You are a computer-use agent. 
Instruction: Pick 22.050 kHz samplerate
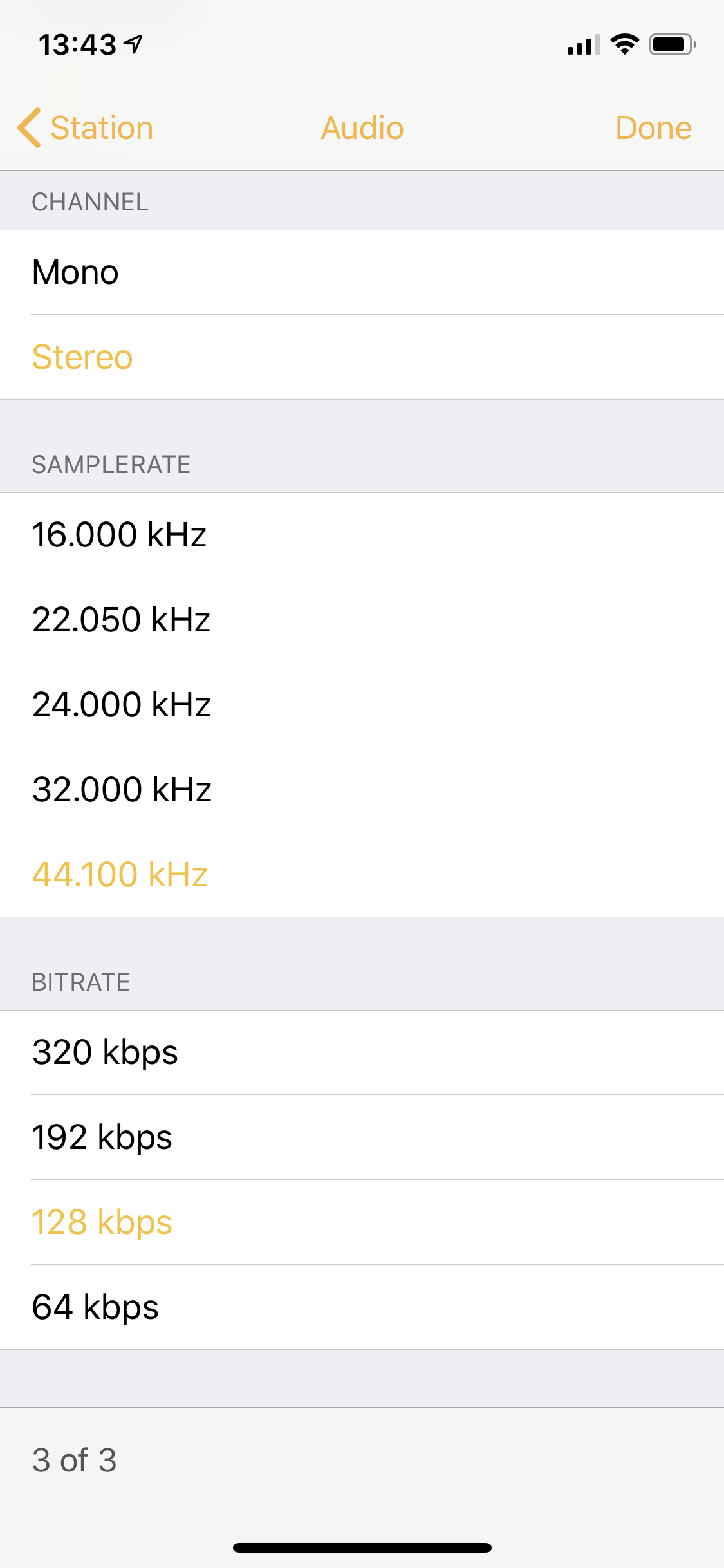pos(362,620)
